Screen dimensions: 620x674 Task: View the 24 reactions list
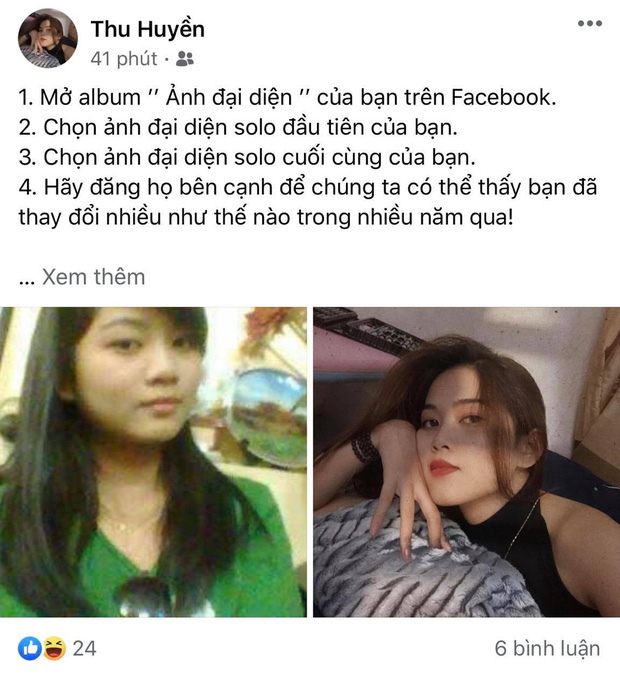coord(58,649)
